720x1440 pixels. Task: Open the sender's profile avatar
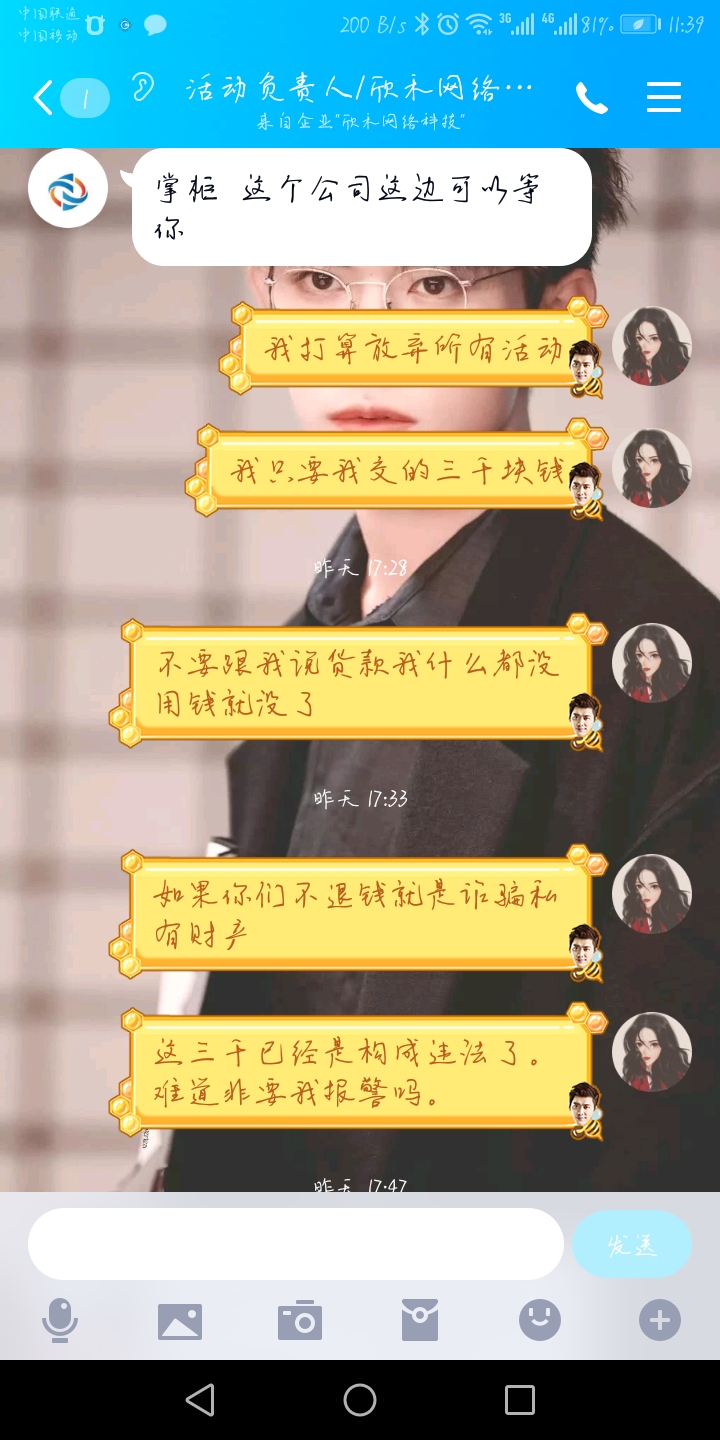pos(68,188)
